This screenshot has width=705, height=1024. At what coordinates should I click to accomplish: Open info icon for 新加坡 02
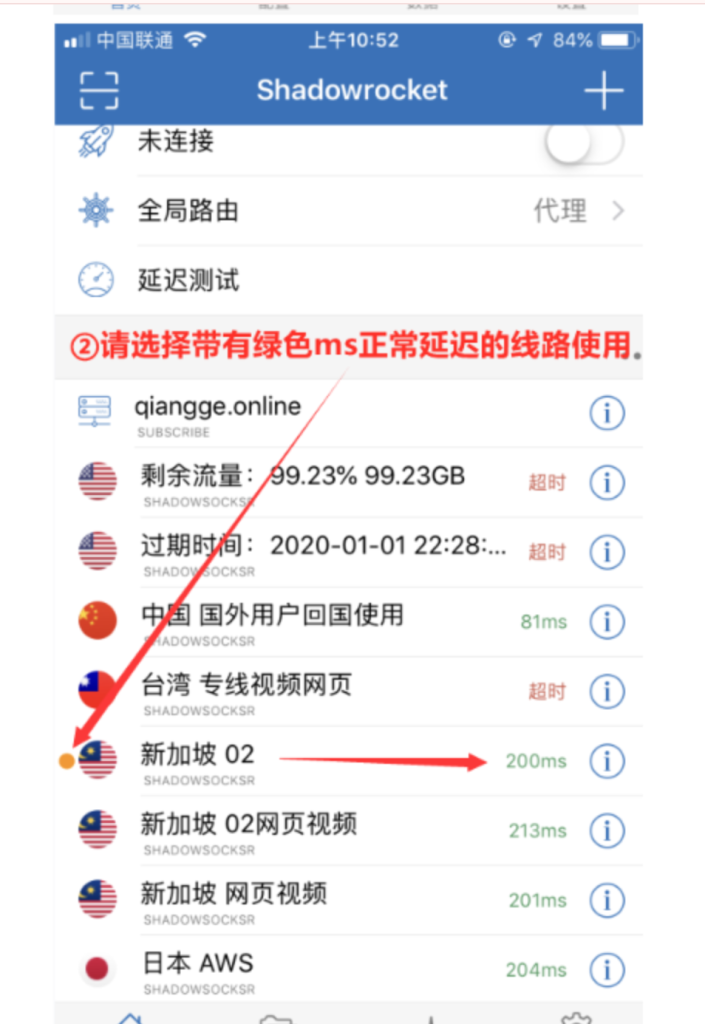tap(606, 761)
